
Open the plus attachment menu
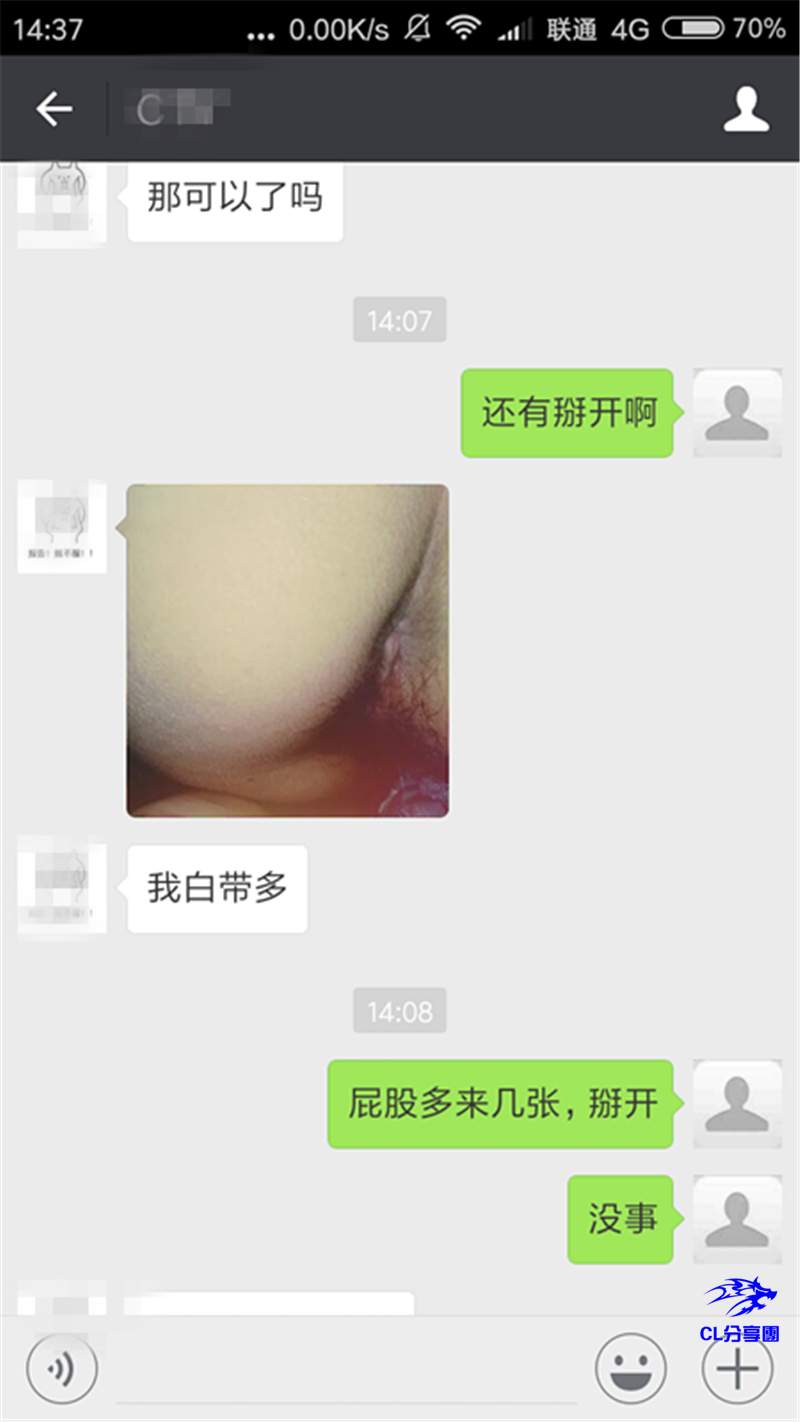(737, 1368)
